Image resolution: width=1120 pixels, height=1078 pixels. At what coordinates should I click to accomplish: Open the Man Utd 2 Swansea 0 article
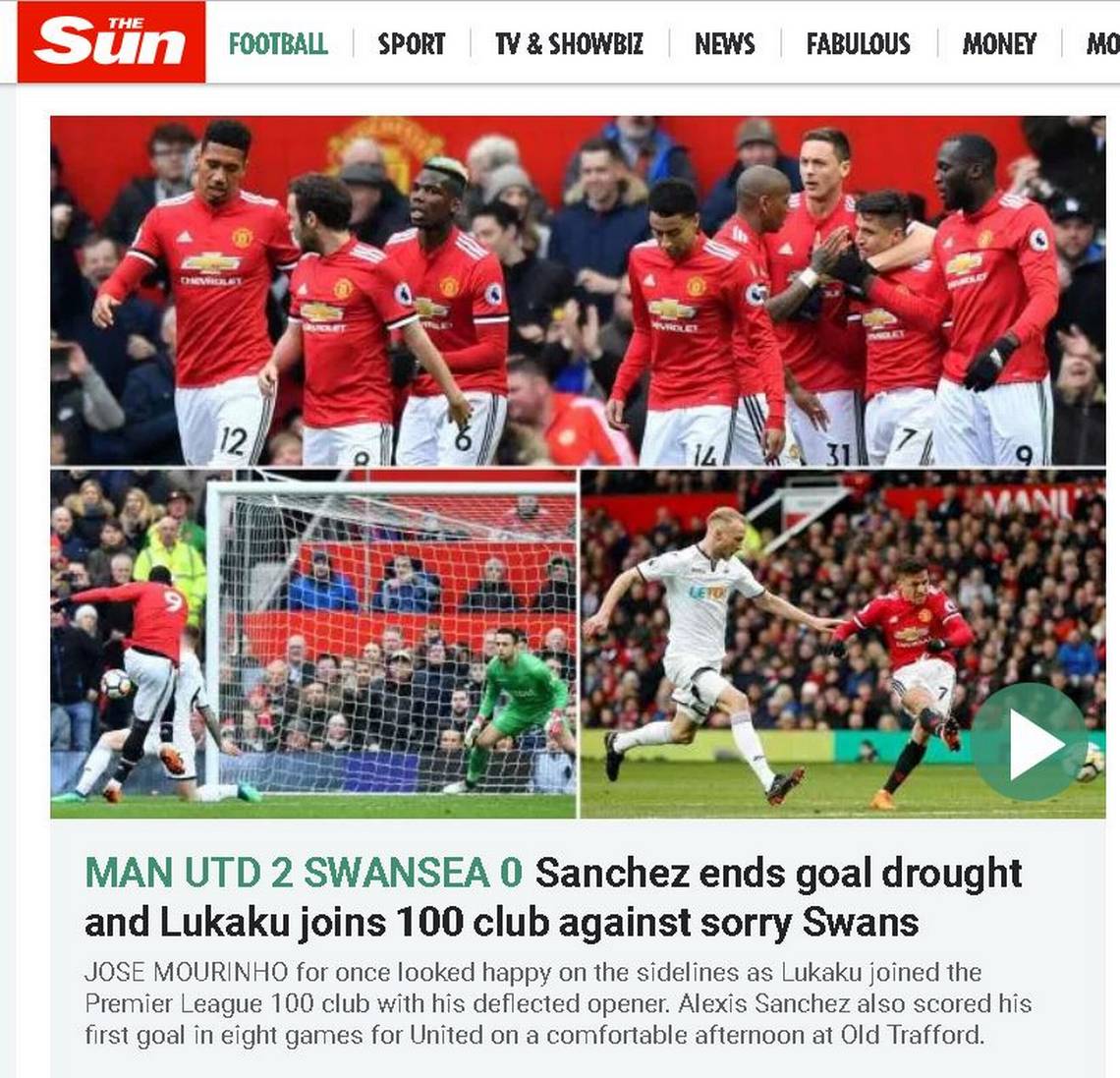[553, 897]
